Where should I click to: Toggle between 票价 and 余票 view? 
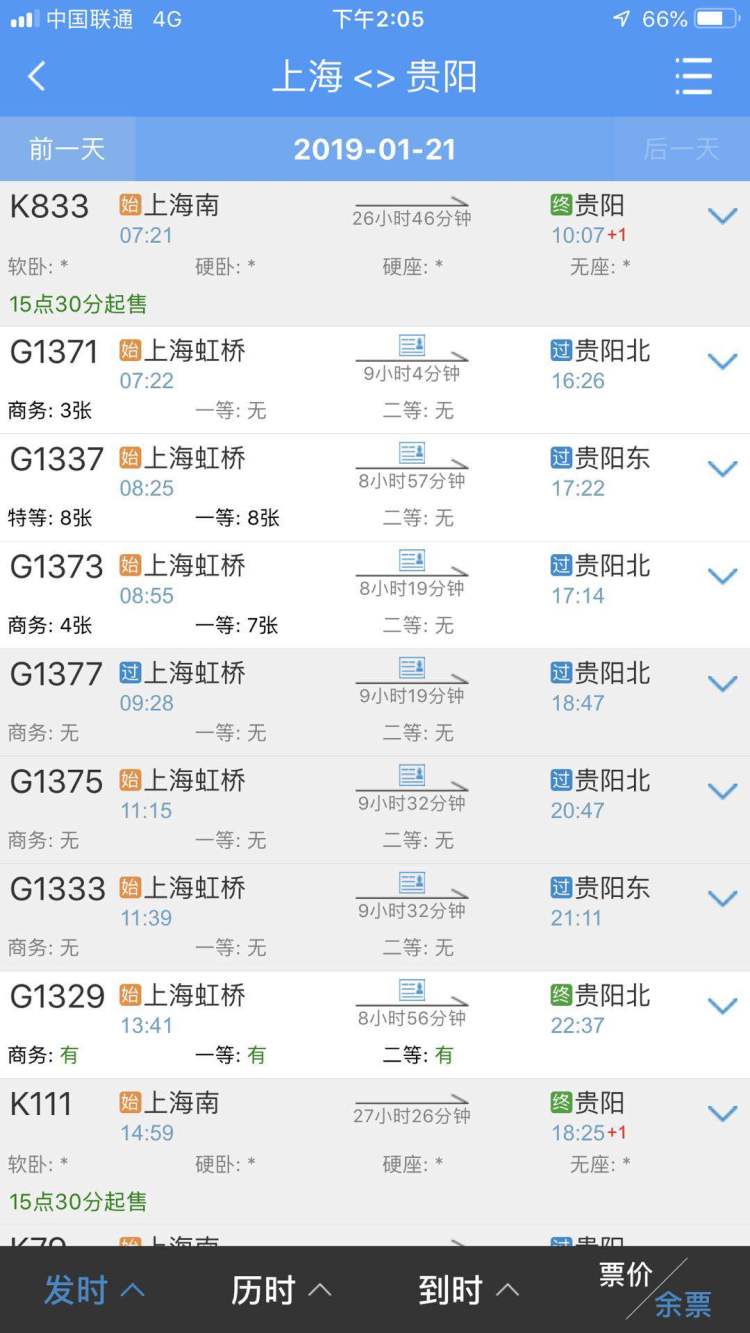(x=656, y=1289)
